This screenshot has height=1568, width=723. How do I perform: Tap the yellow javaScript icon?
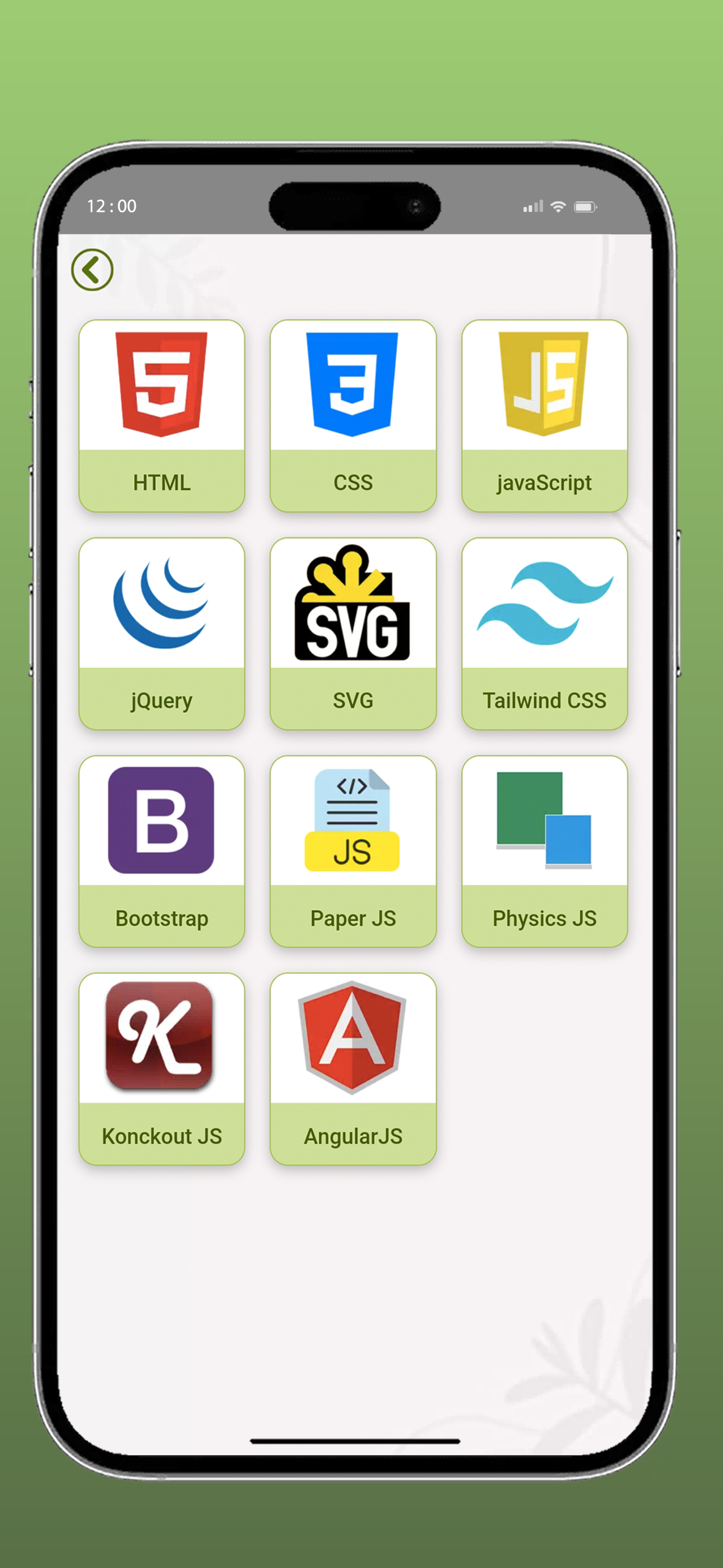(544, 384)
